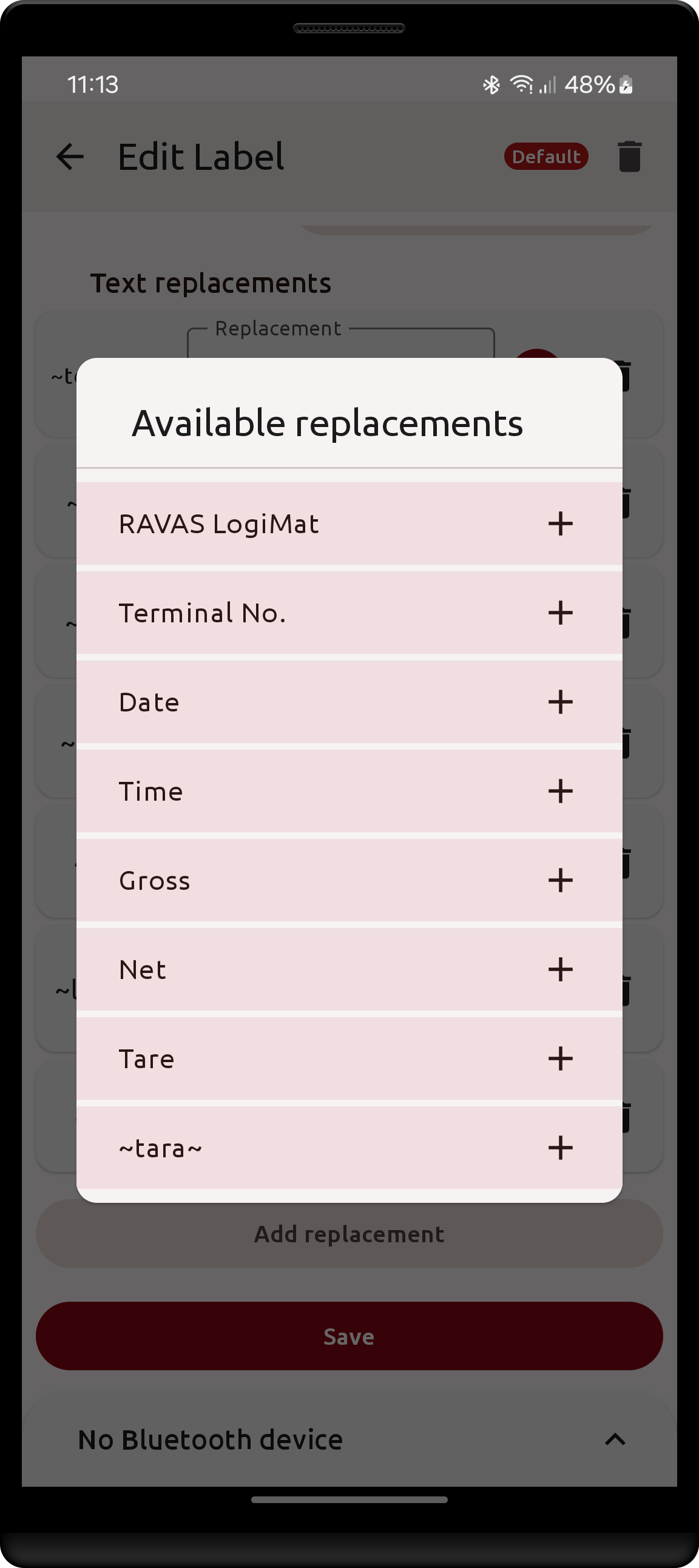The image size is (699, 1568).
Task: Add the Terminal No. replacement
Action: tap(559, 613)
